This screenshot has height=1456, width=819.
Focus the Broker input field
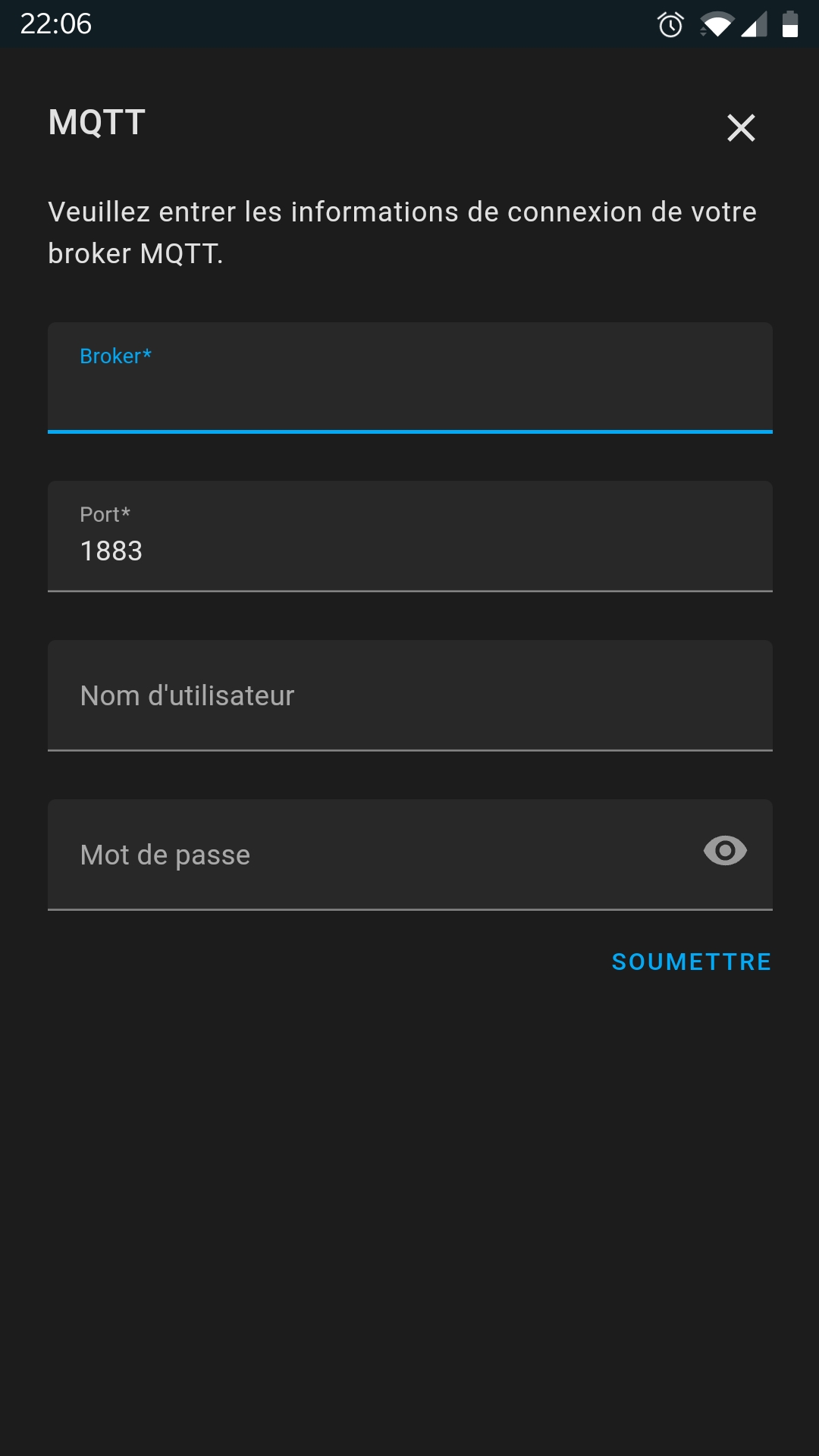[410, 378]
